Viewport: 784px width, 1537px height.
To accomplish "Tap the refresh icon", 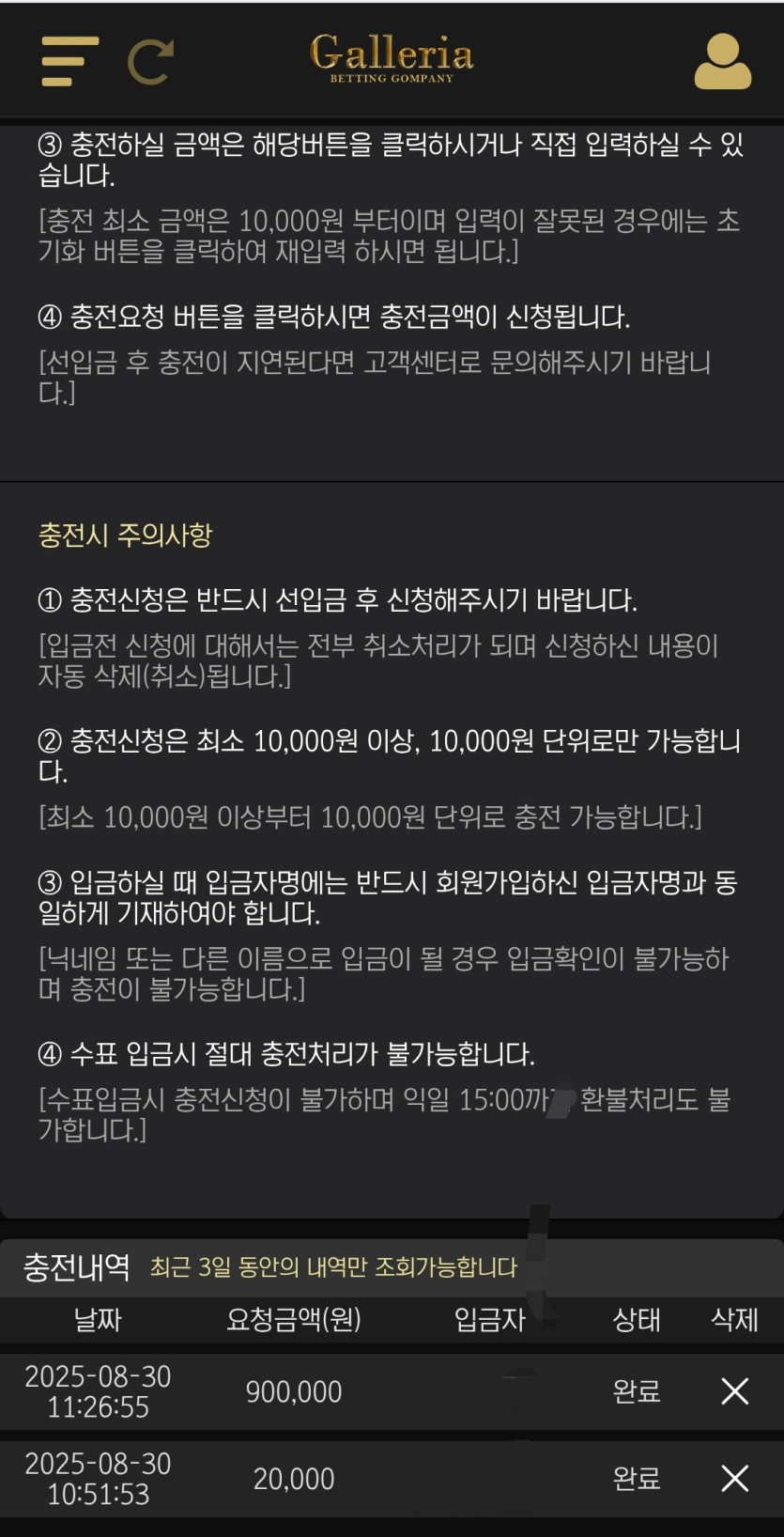I will coord(150,62).
